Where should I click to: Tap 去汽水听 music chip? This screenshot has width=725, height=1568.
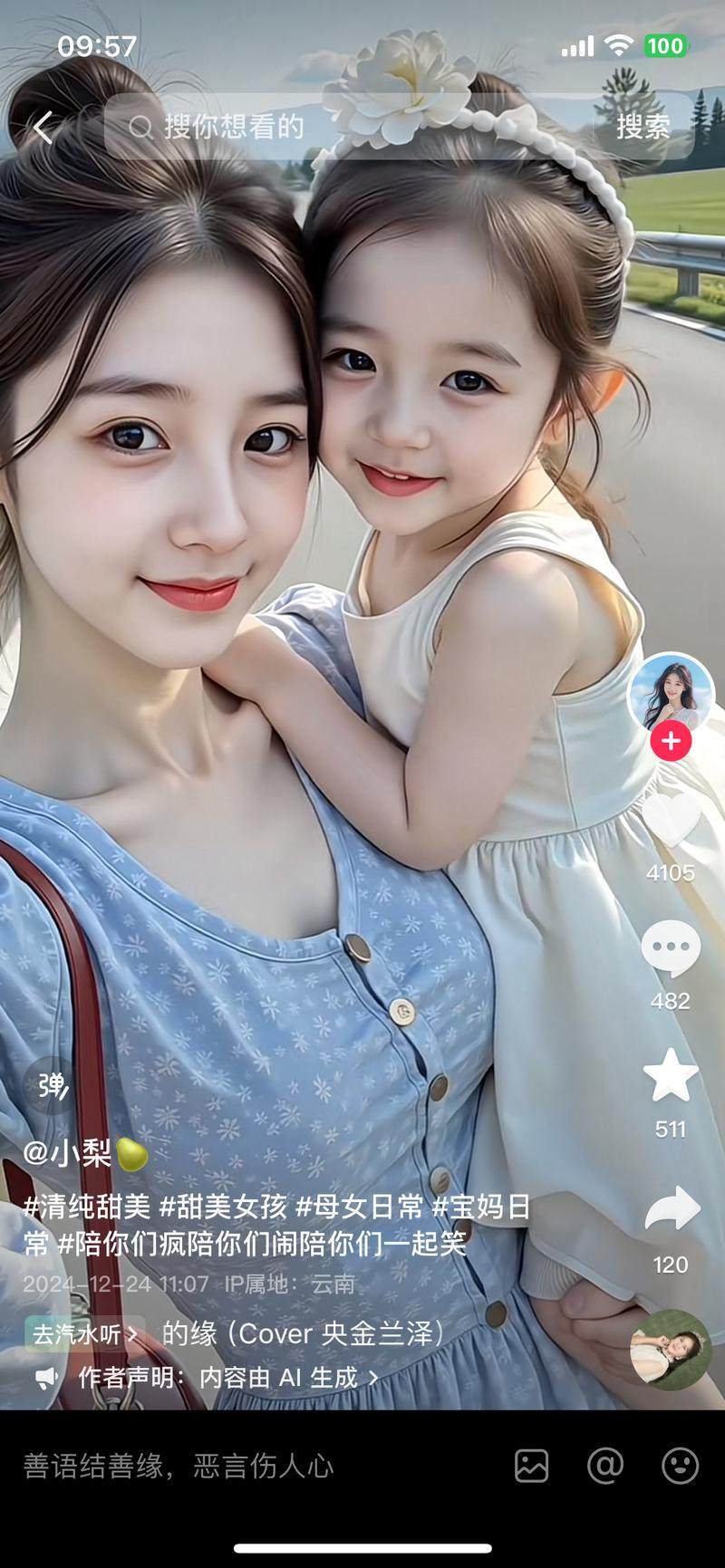tap(83, 1333)
